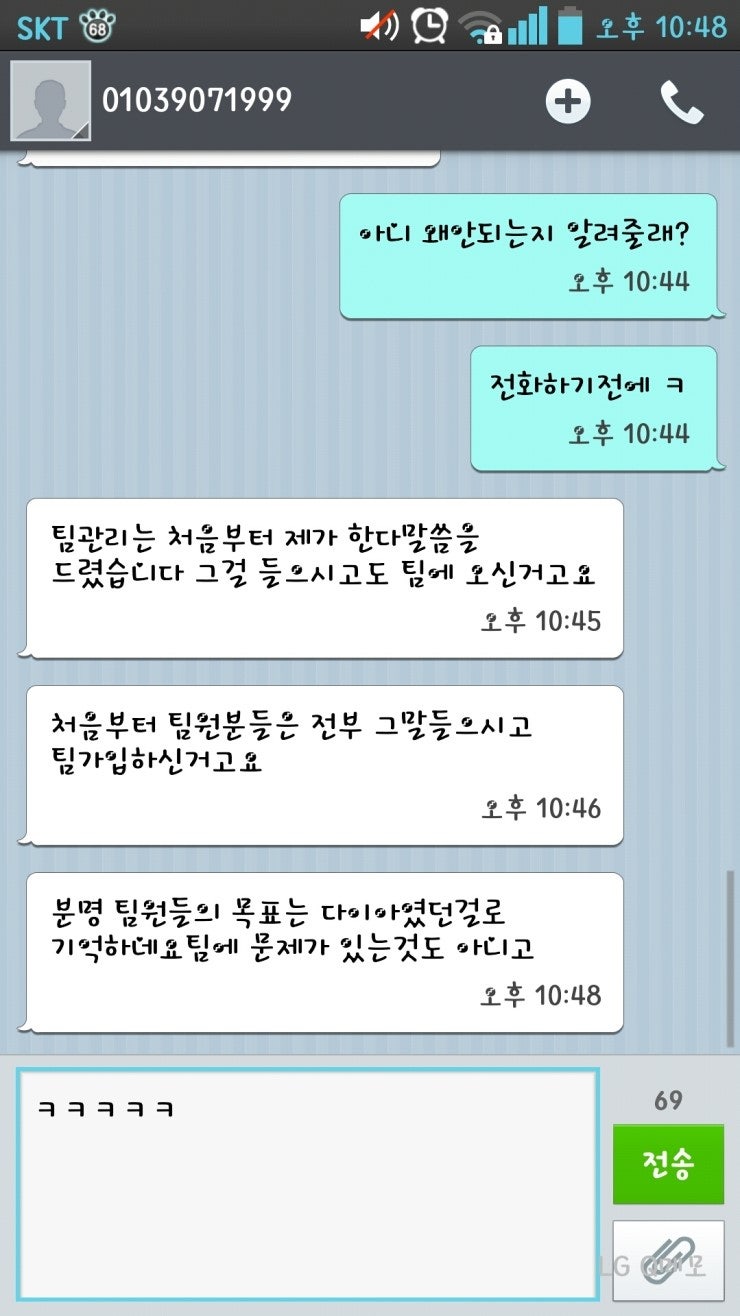Tap the message text field containing ㅋㅋㅋㅋㅋ
740x1316 pixels.
click(307, 1184)
